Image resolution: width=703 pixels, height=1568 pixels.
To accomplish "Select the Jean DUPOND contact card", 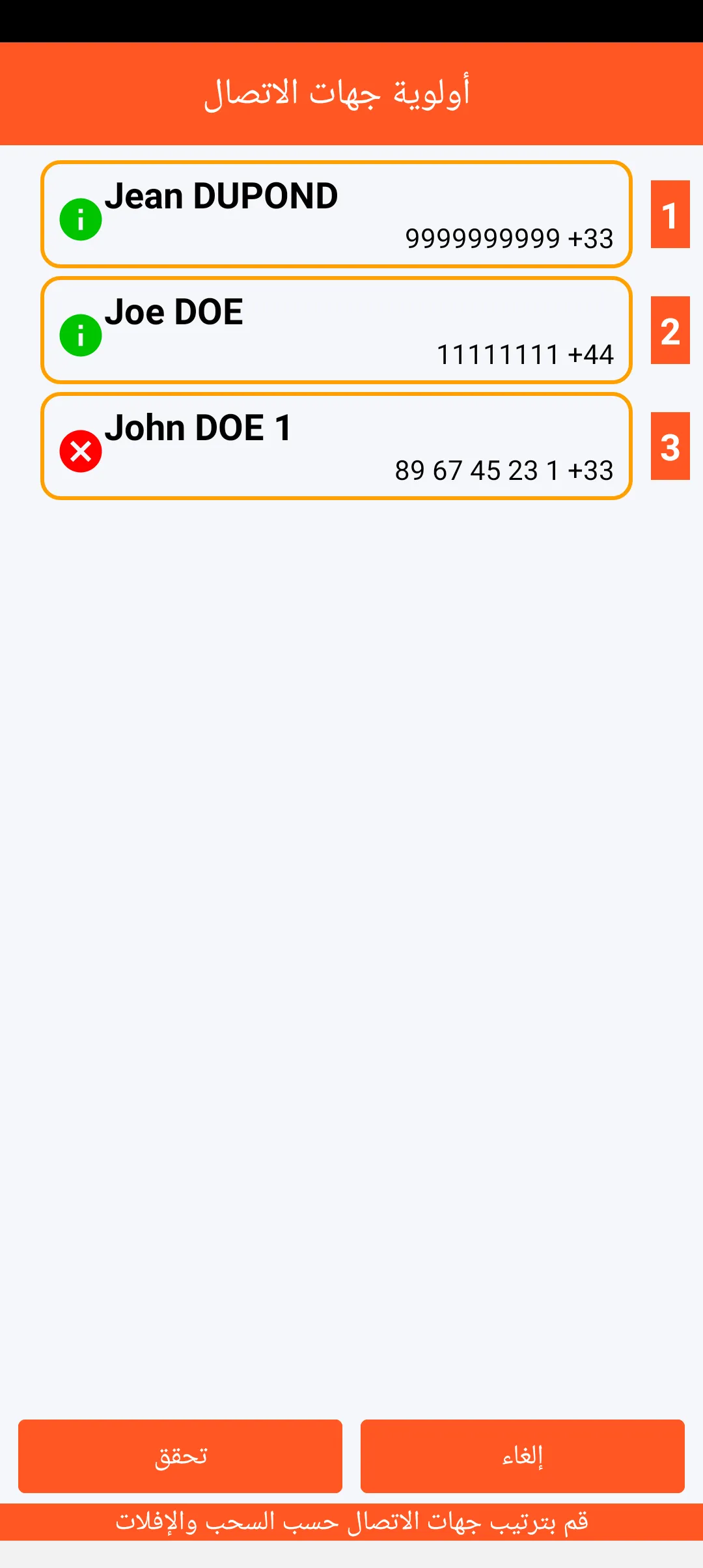I will point(351,214).
